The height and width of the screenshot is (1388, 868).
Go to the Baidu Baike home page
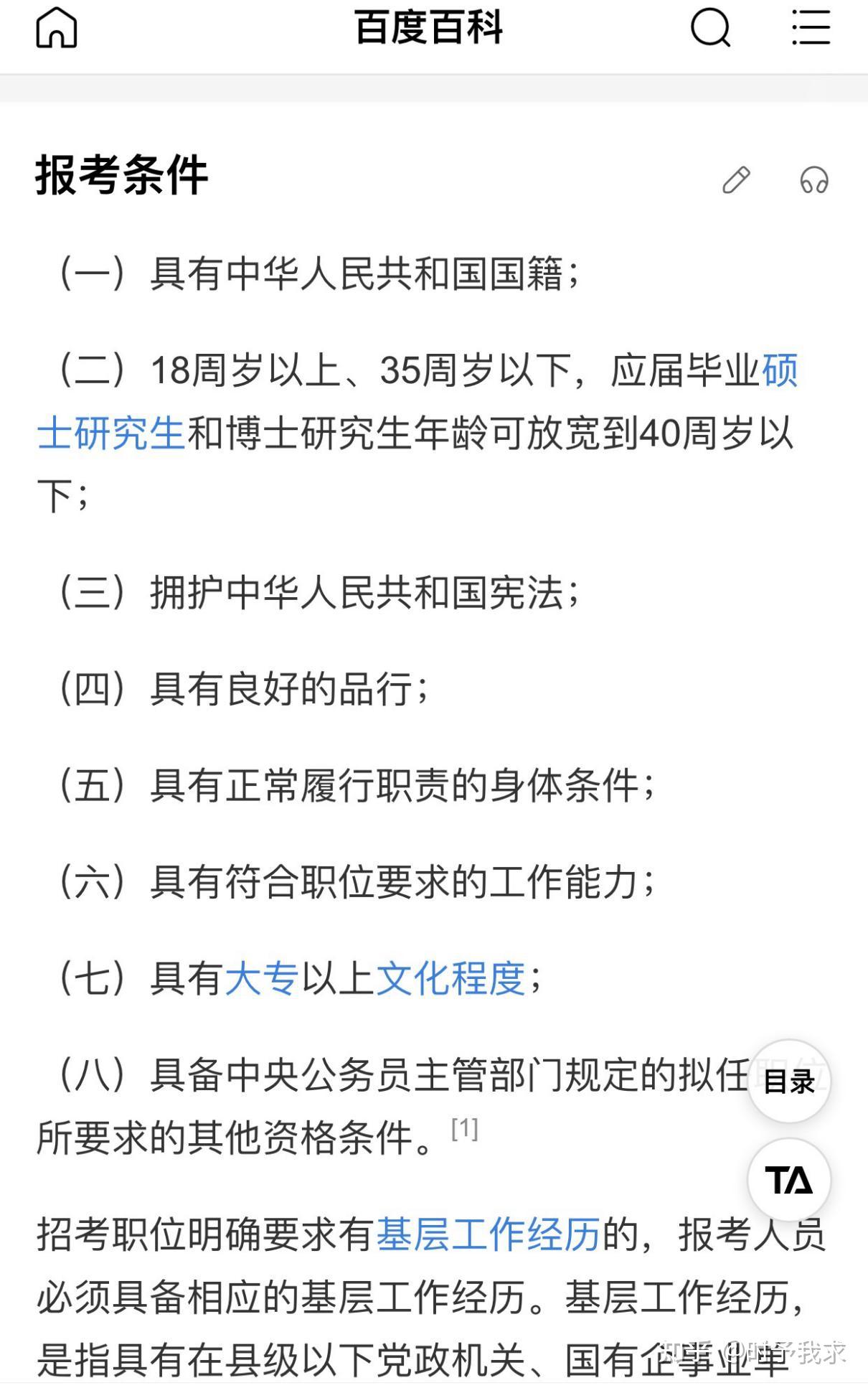pos(56,29)
